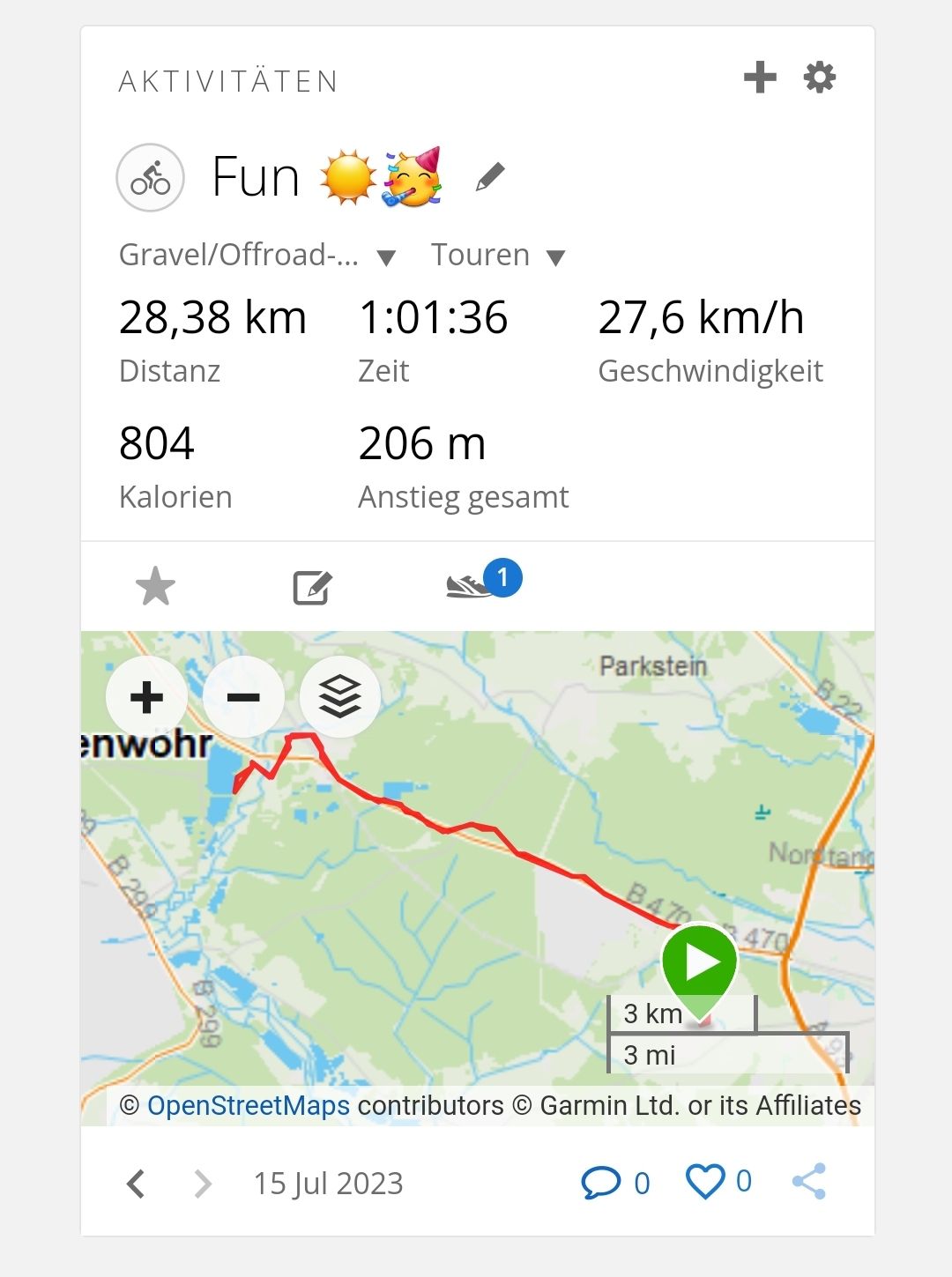The image size is (952, 1277).
Task: Open comments on this activity
Action: 601,1182
